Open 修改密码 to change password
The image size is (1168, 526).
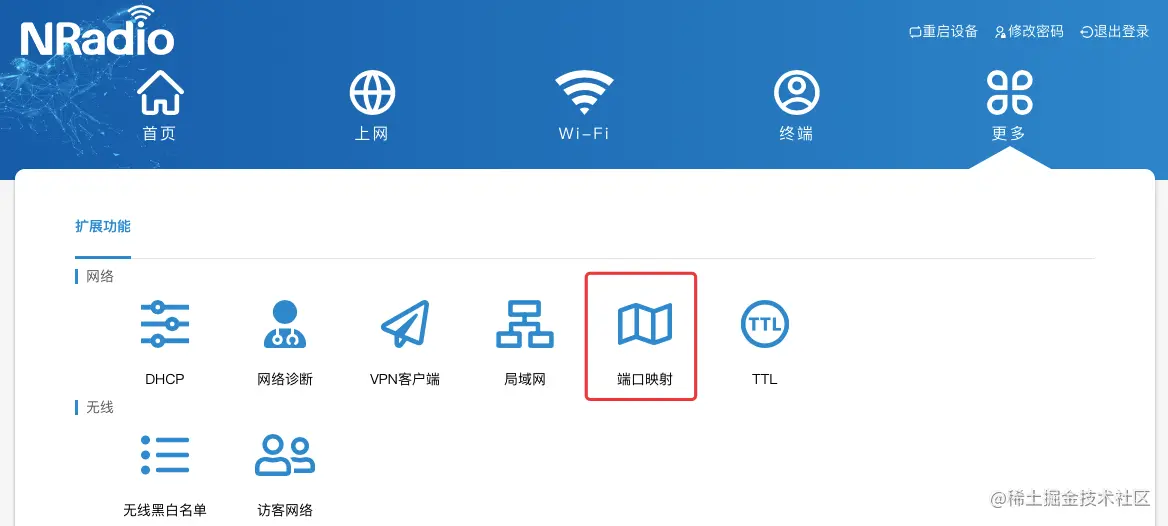click(1029, 31)
